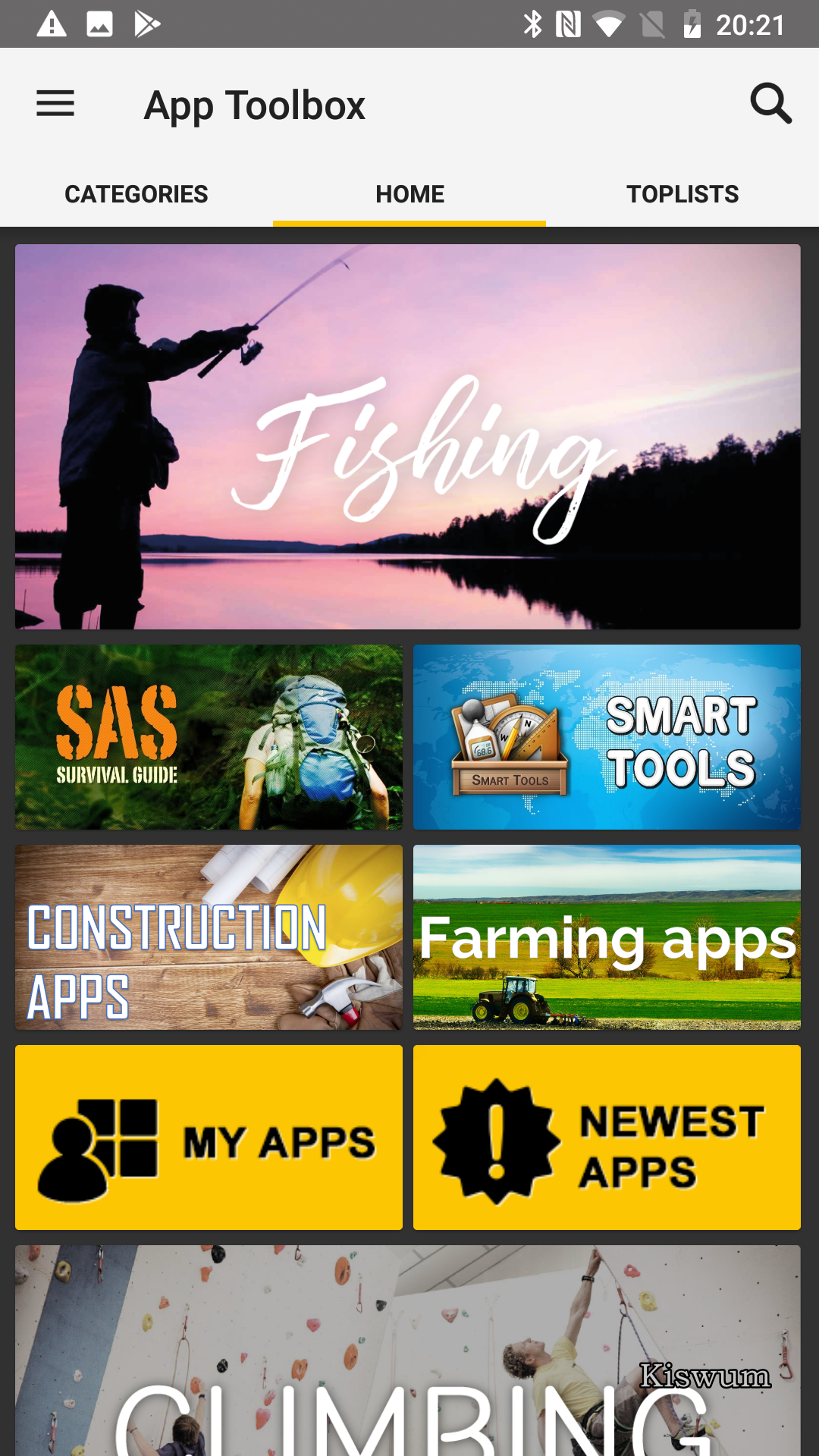The height and width of the screenshot is (1456, 819).
Task: Show Newest Apps
Action: pos(607,1137)
